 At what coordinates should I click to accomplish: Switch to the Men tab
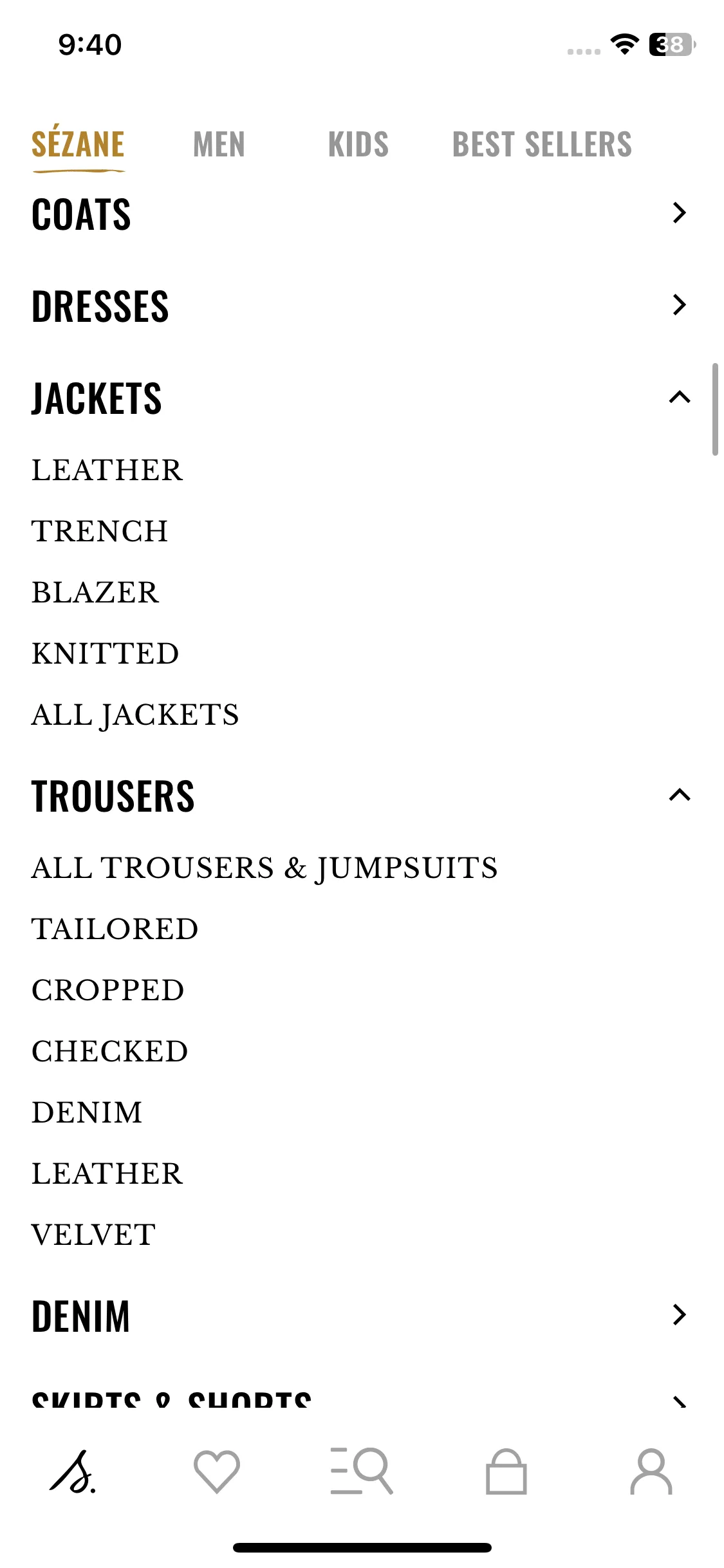(x=219, y=144)
